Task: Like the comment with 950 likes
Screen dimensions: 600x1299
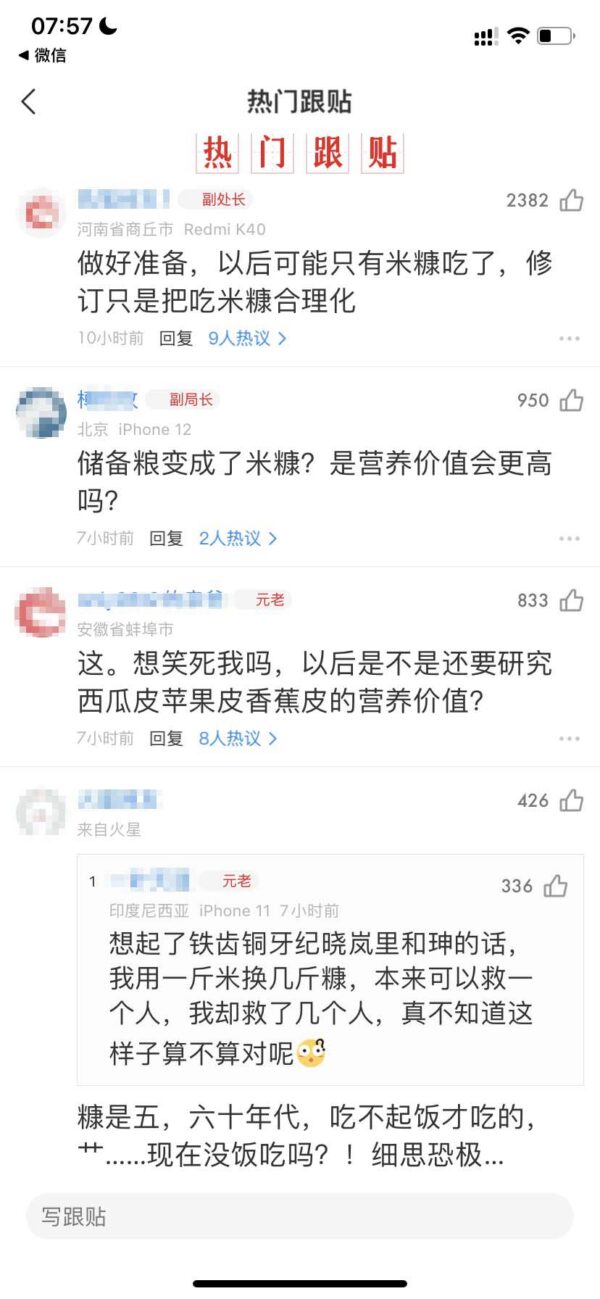Action: tap(571, 400)
